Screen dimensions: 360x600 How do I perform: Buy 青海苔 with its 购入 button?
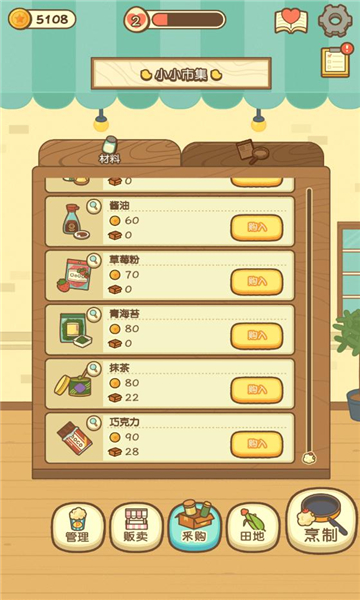coord(256,336)
